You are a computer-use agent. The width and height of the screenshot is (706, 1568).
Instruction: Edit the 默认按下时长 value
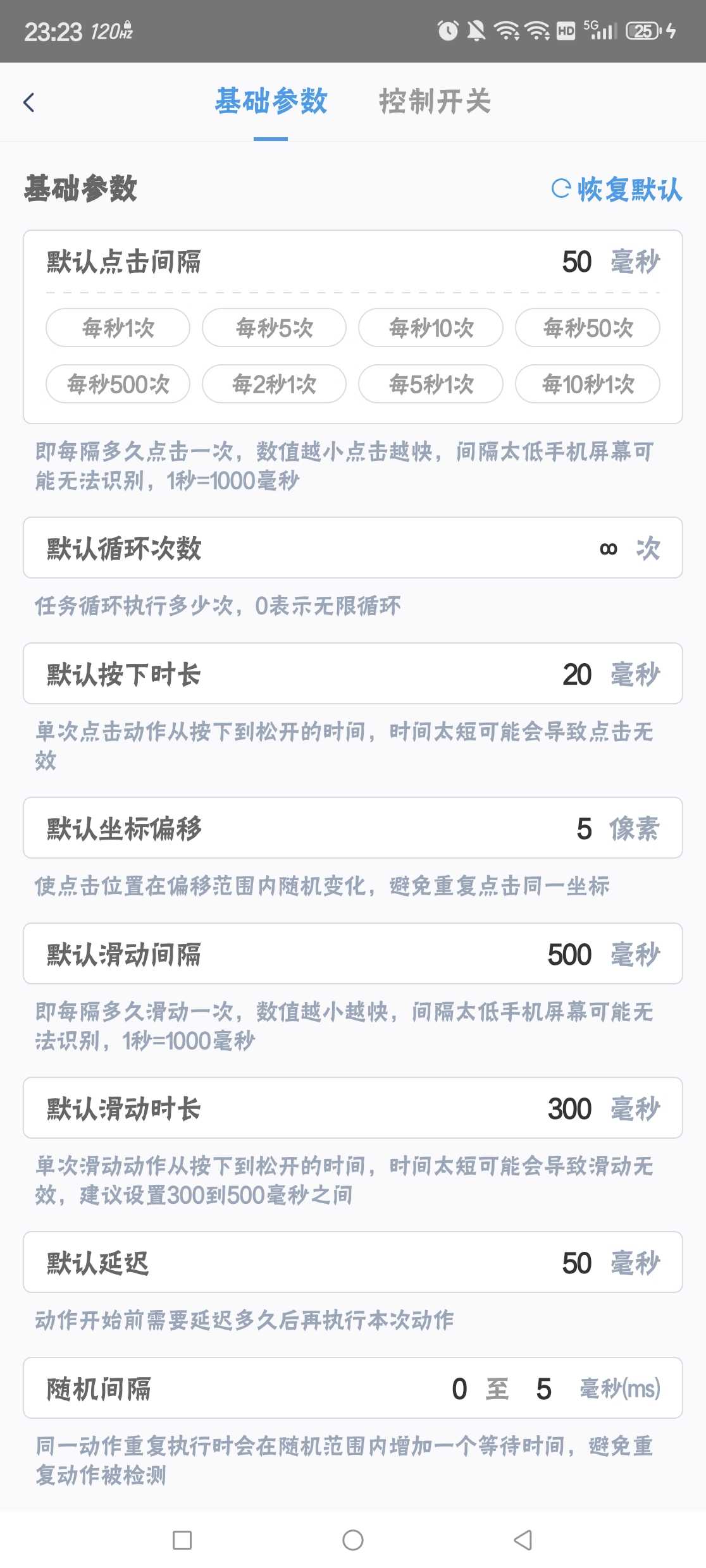click(576, 675)
